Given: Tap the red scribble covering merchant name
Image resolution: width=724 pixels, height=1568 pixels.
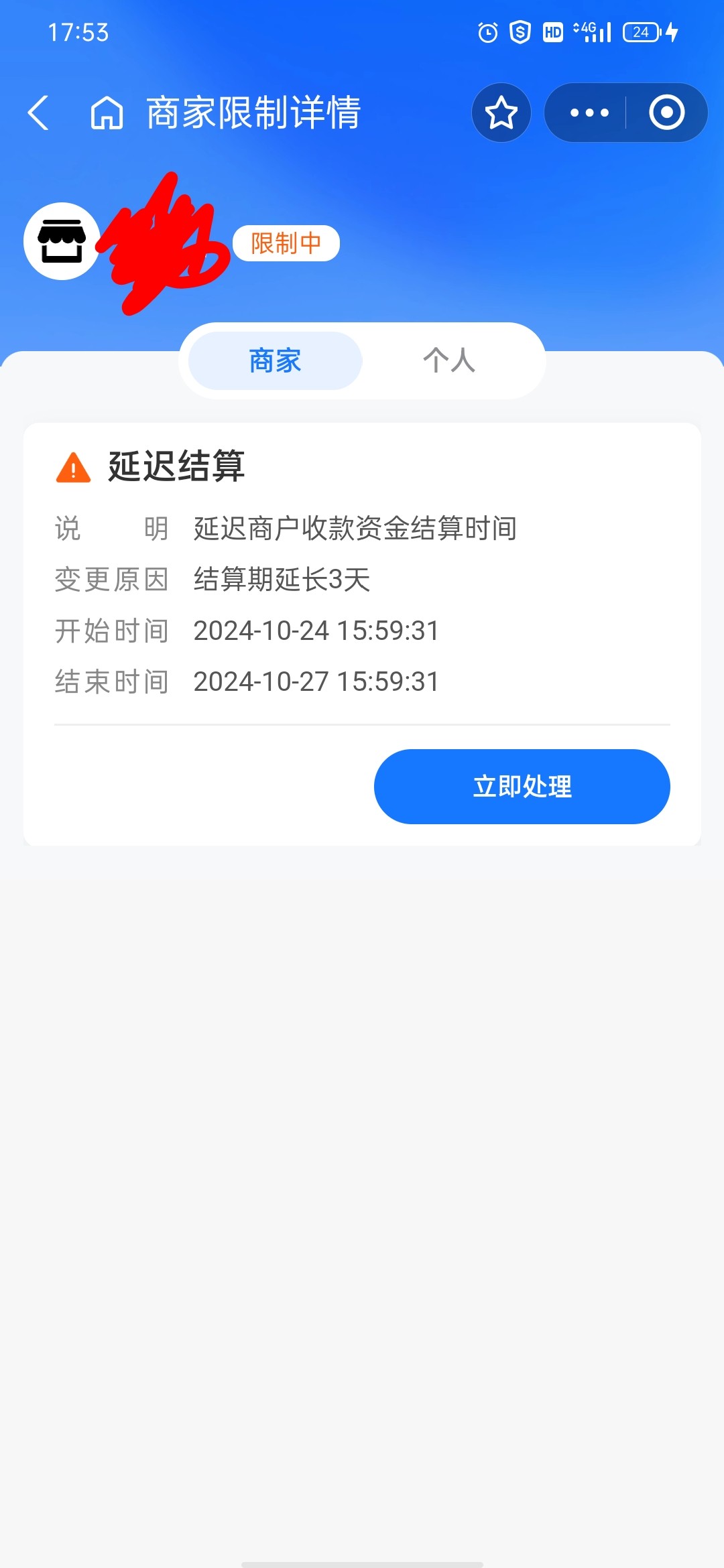Looking at the screenshot, I should click(164, 243).
